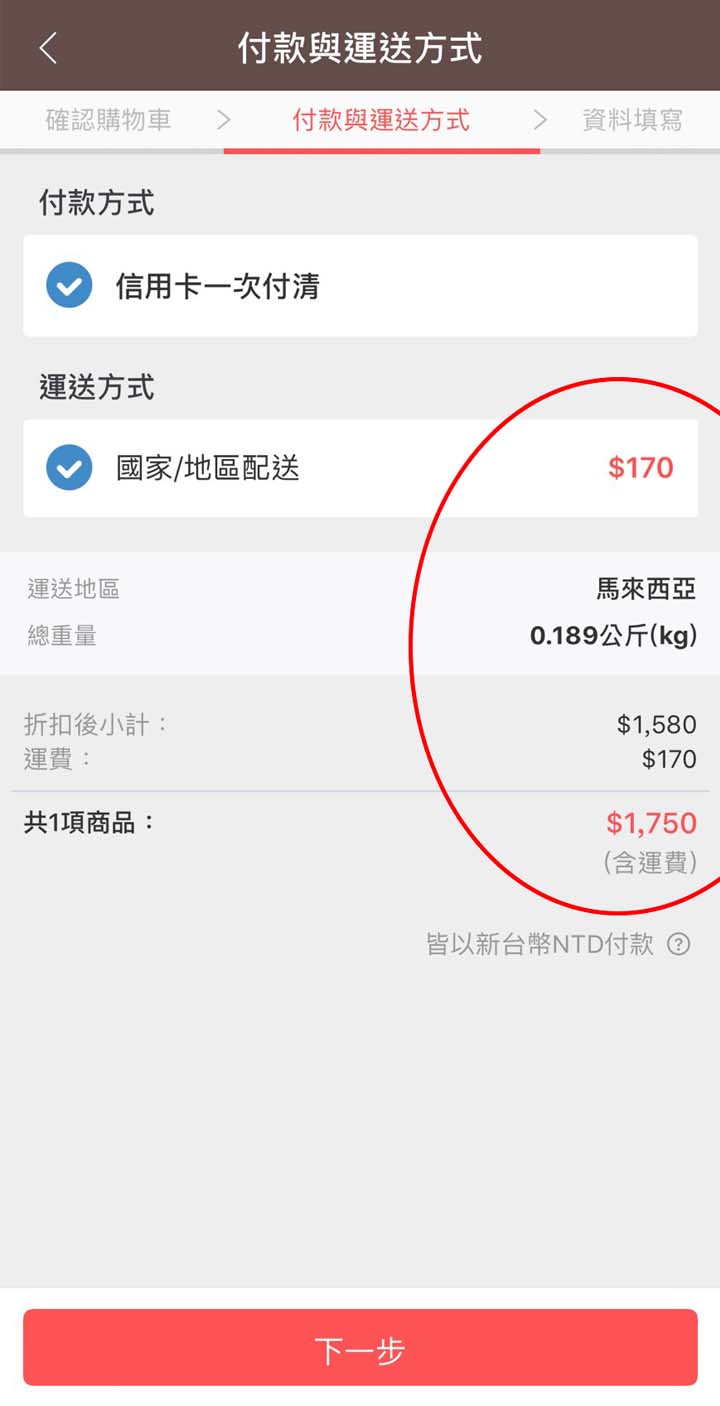The image size is (720, 1406).
Task: Return to the 確認購物車 step
Action: [x=108, y=121]
